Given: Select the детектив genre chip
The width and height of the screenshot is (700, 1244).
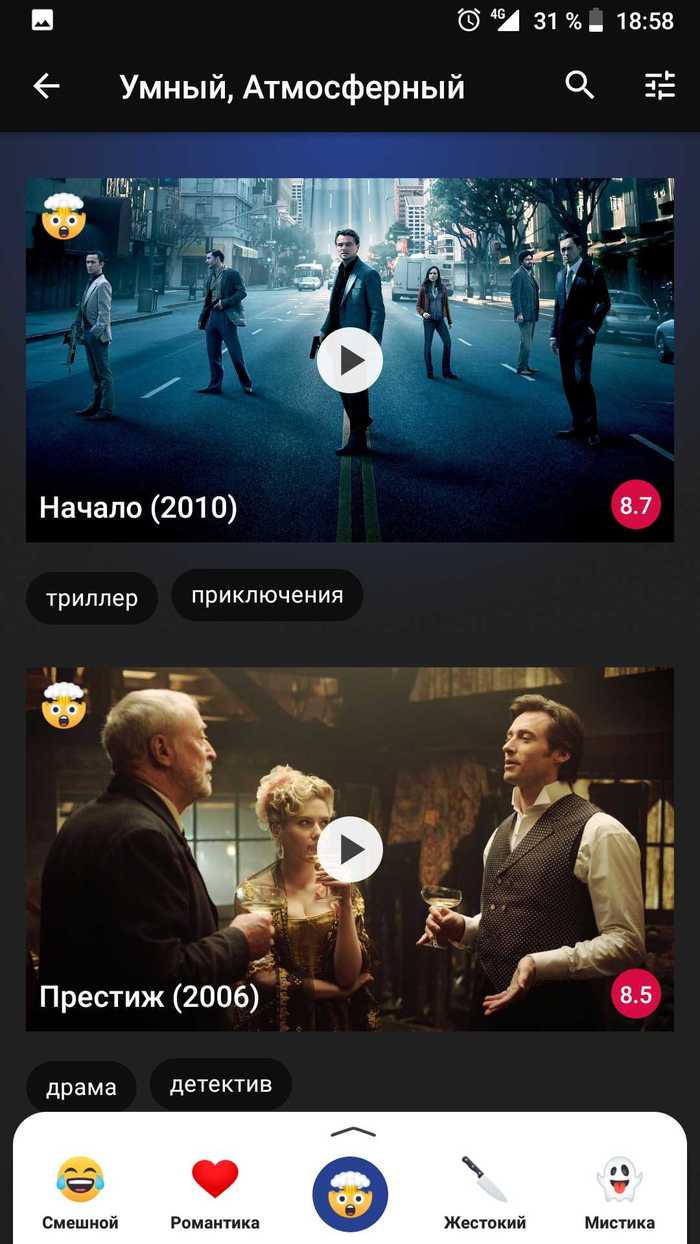Looking at the screenshot, I should click(221, 1084).
